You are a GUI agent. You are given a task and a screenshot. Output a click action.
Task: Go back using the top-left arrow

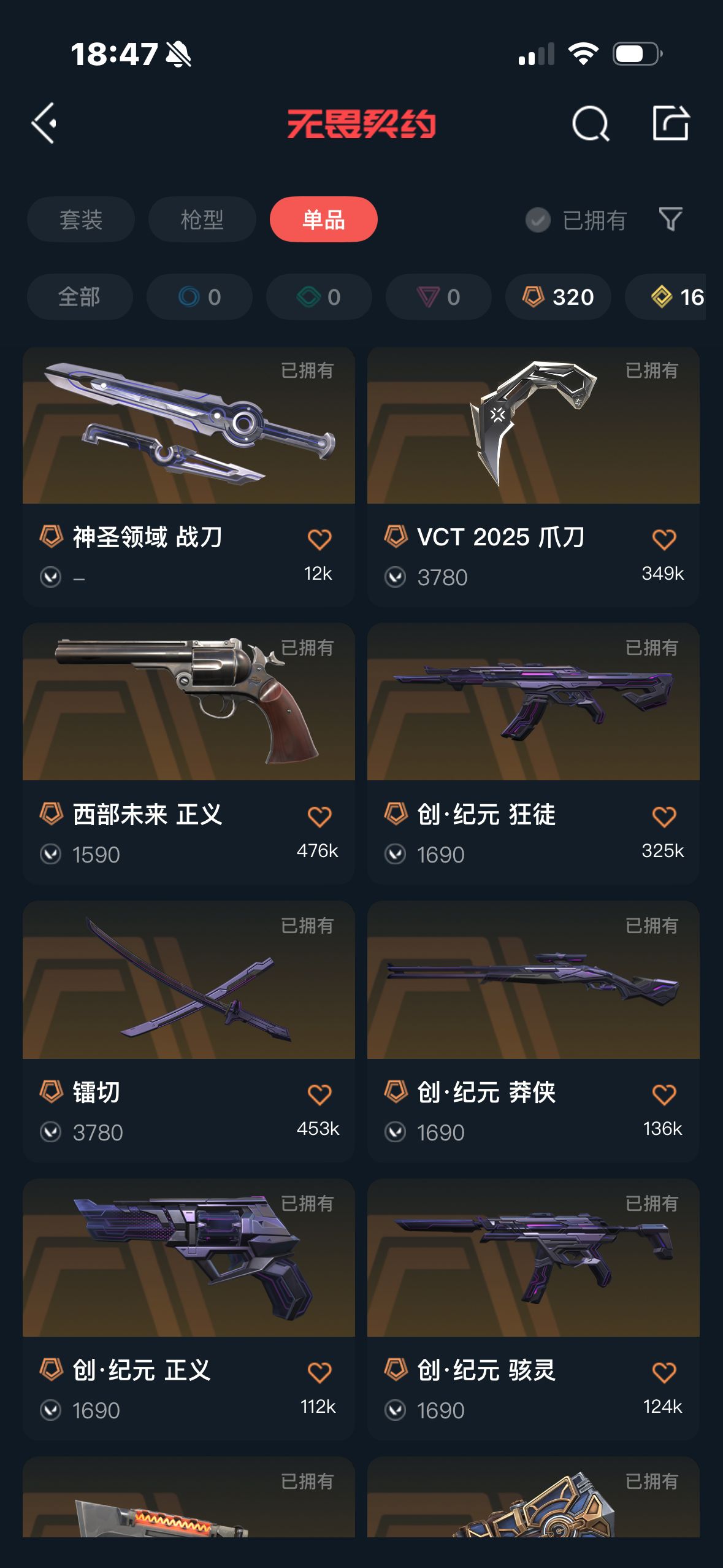44,123
